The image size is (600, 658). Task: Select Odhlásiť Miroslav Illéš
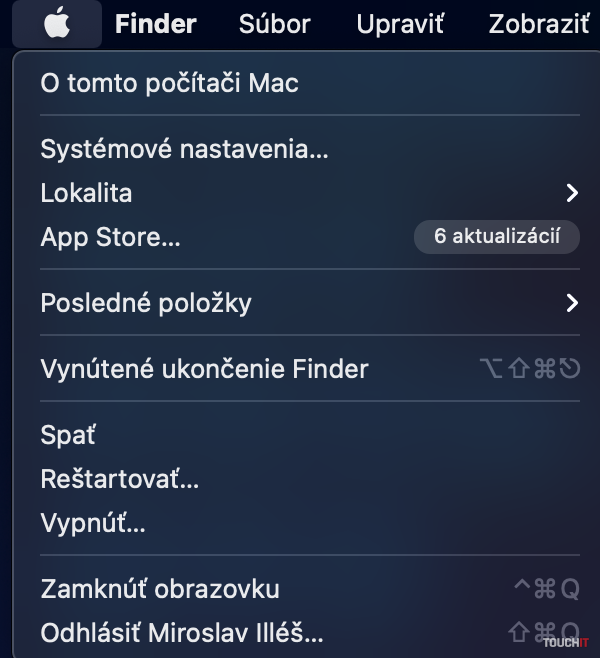(x=182, y=632)
